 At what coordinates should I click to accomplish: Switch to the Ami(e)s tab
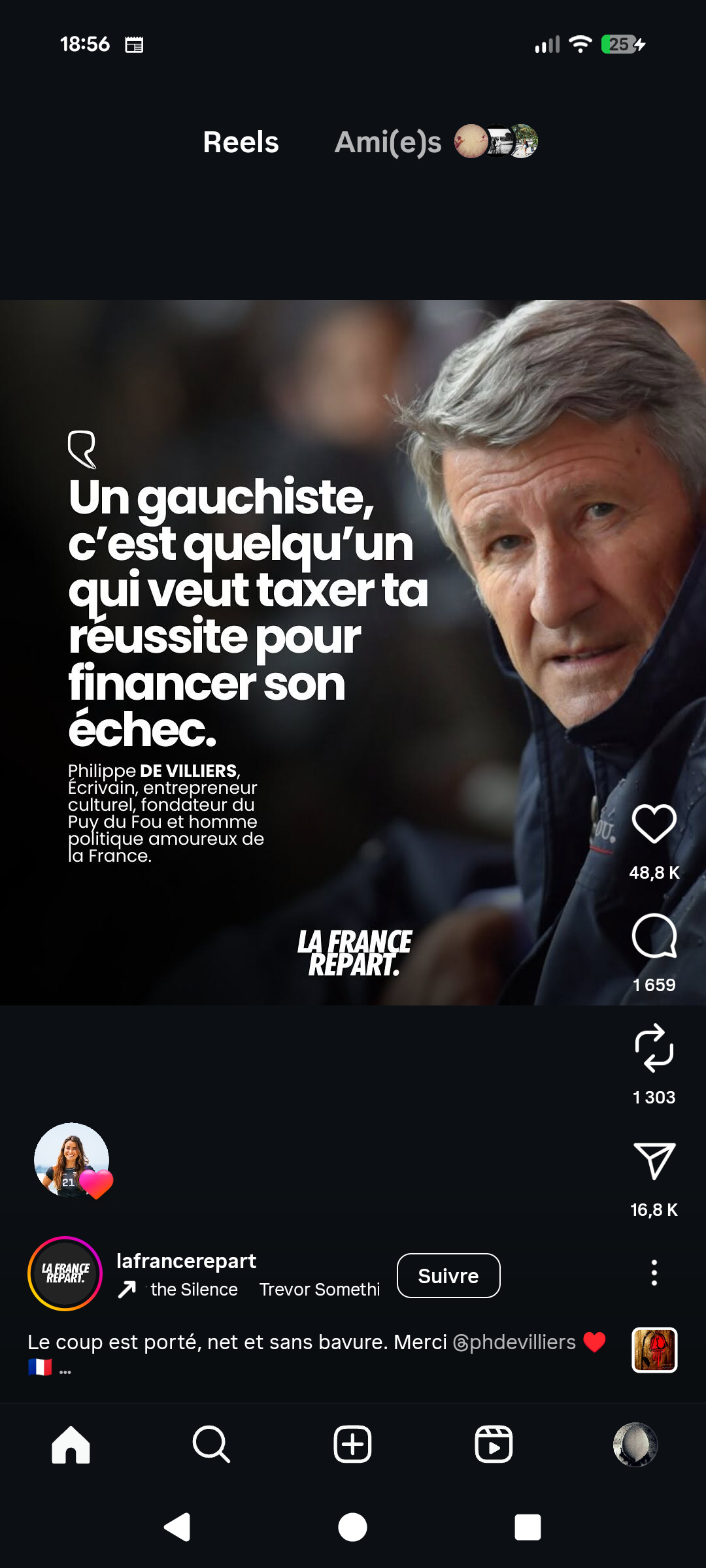(388, 142)
